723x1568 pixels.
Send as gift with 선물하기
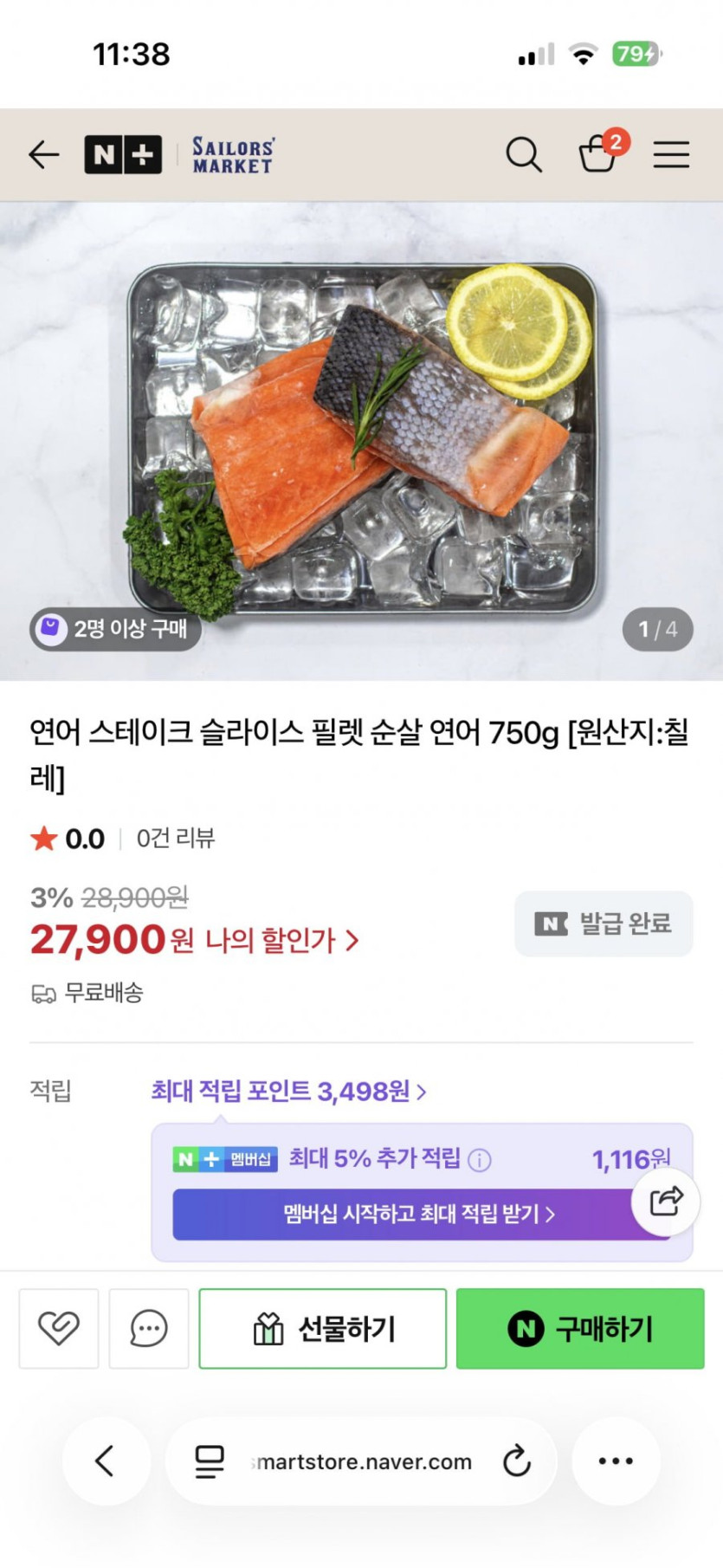[x=322, y=1328]
